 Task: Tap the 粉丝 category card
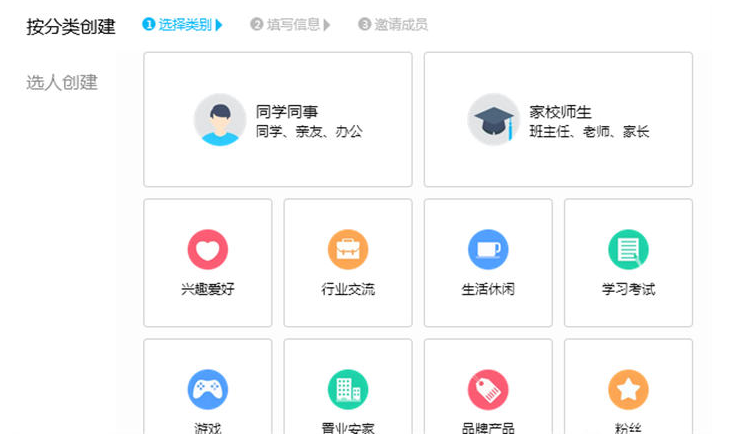[628, 393]
